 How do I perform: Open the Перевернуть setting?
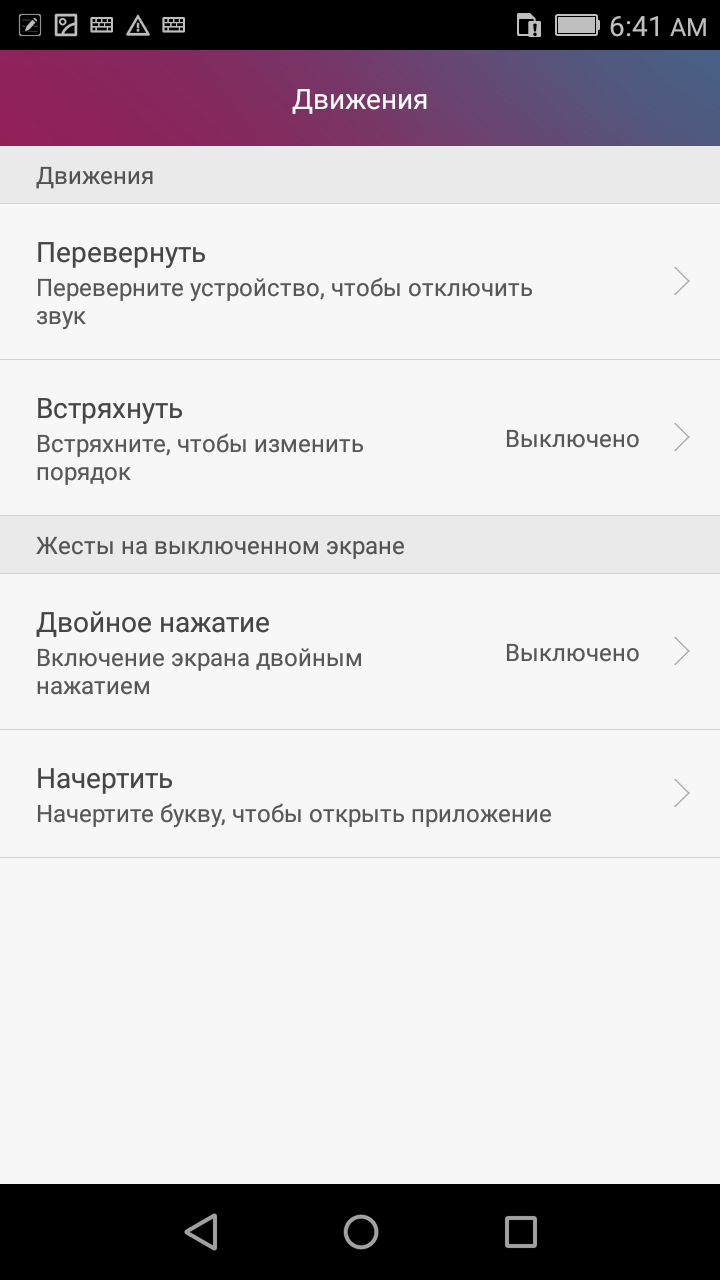coord(360,282)
